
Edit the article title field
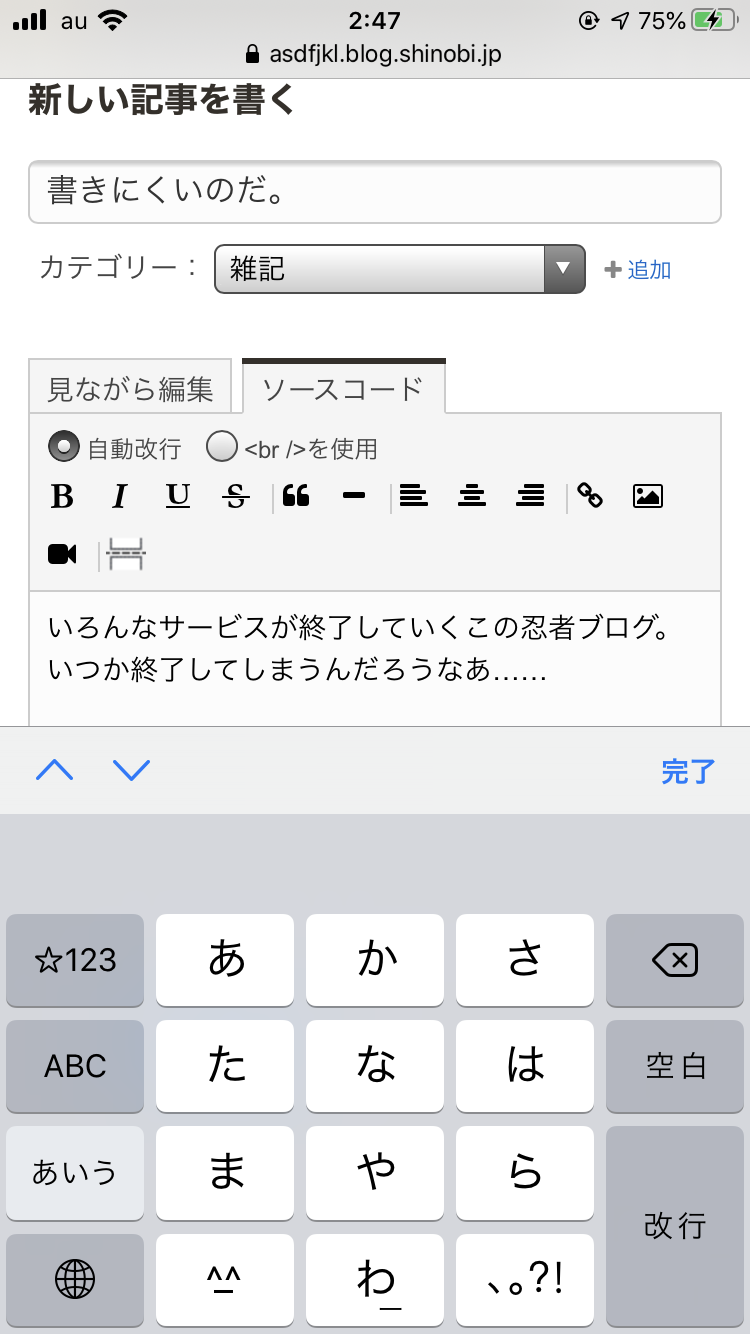[374, 192]
